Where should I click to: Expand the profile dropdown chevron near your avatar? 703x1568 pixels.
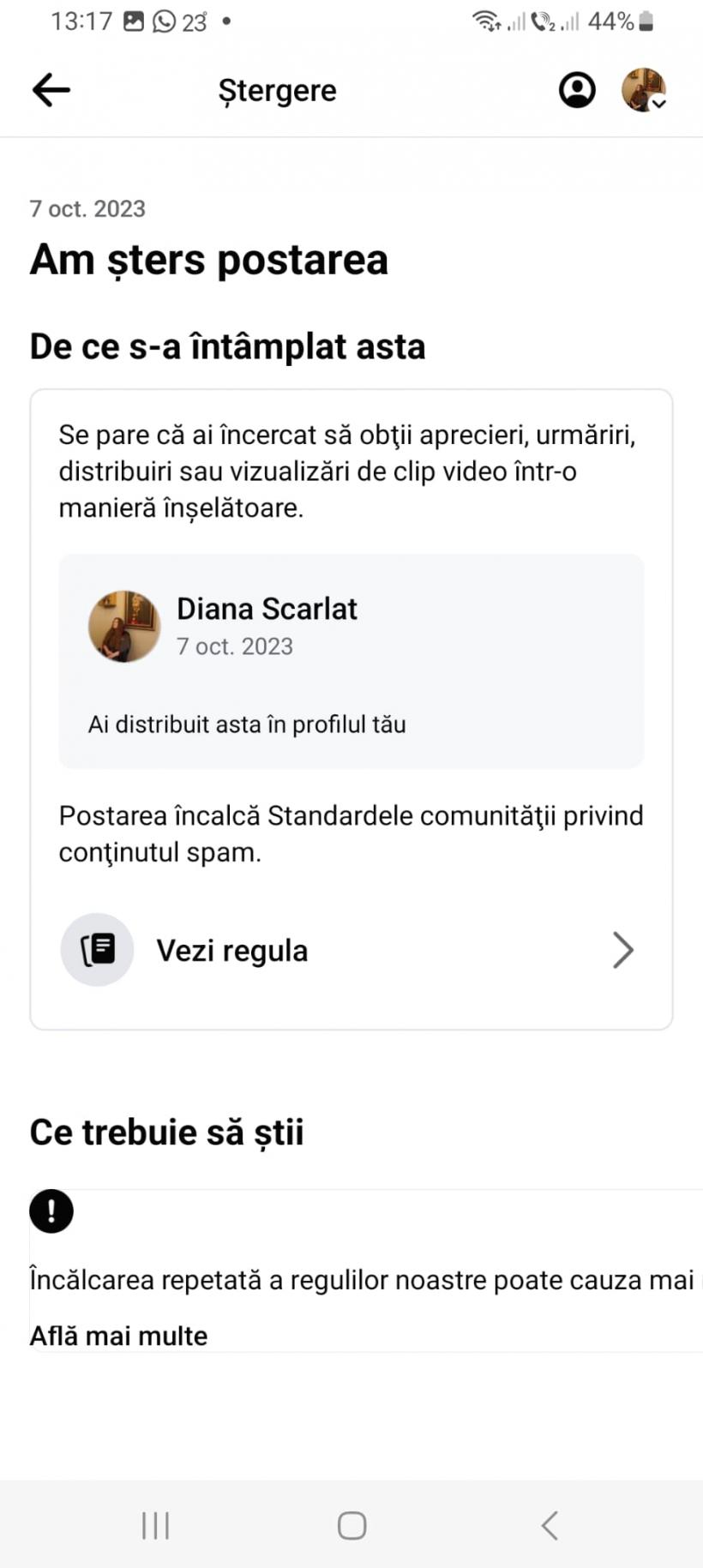[660, 105]
